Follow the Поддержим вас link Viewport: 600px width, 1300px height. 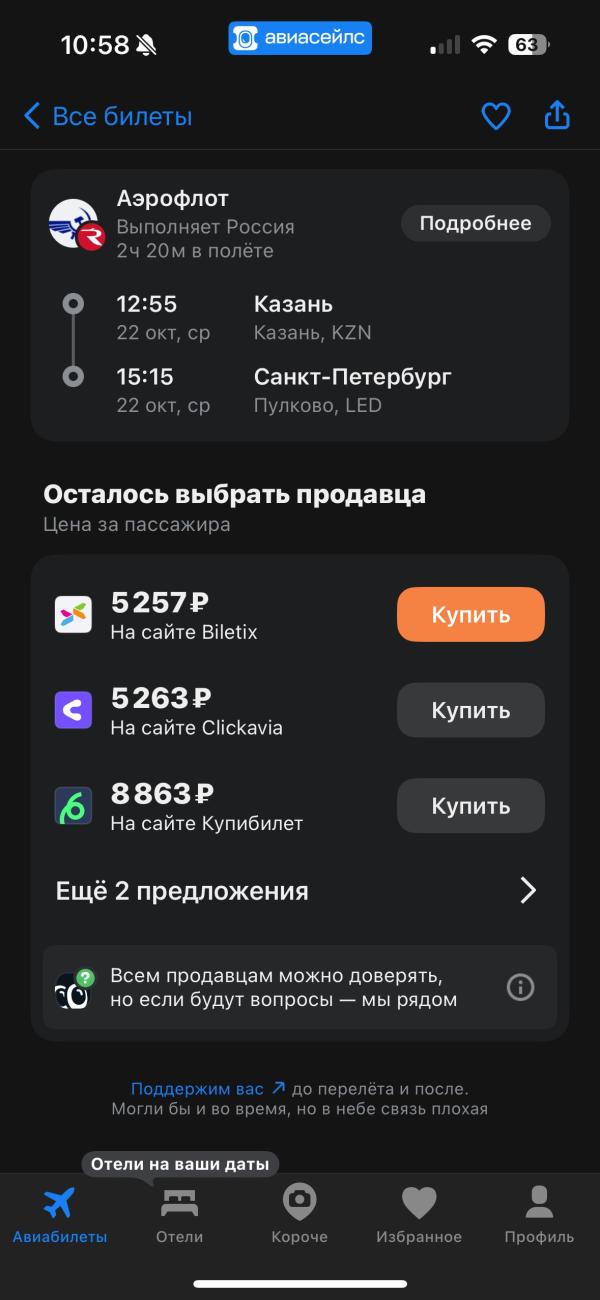coord(208,1089)
